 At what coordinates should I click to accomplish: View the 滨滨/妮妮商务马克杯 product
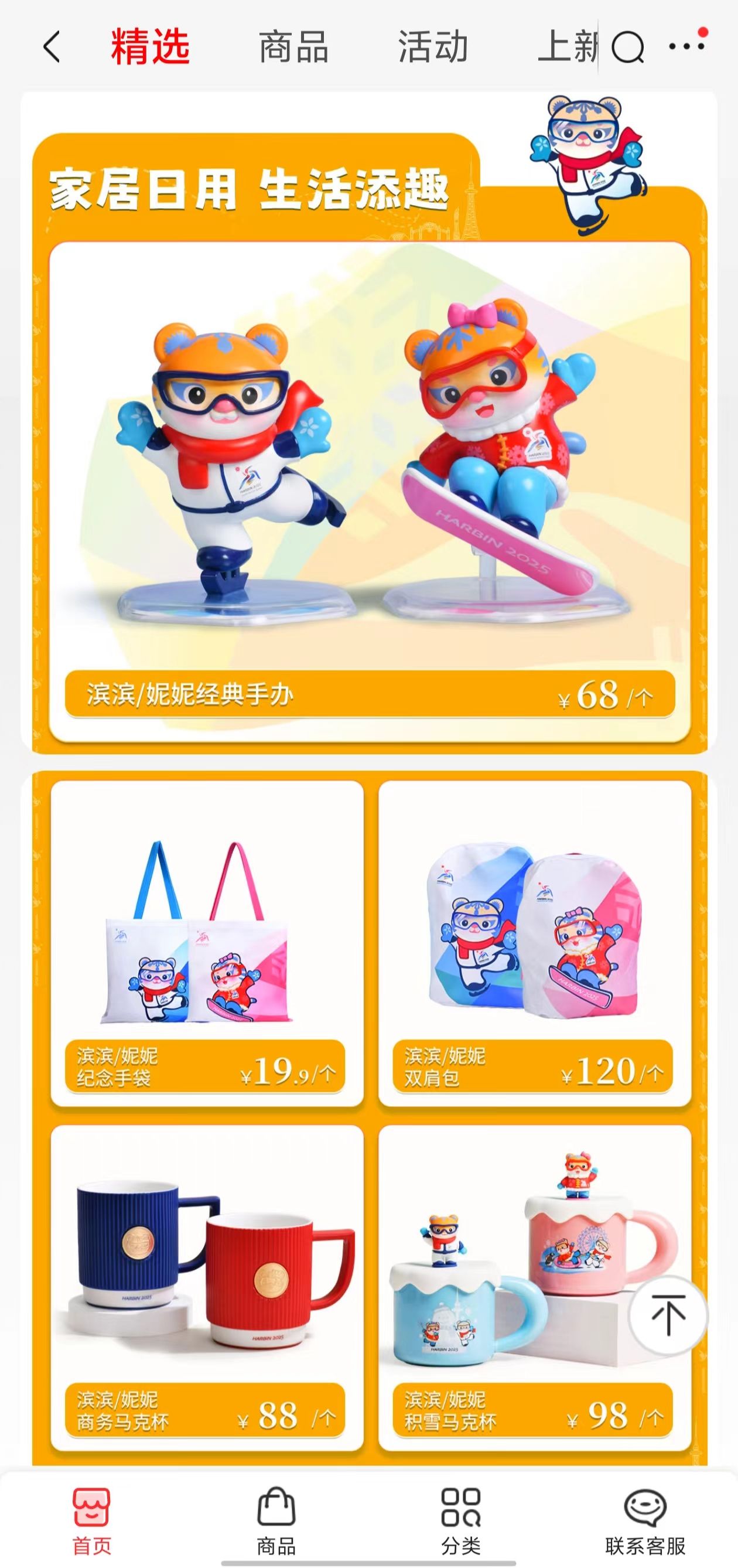207,1288
